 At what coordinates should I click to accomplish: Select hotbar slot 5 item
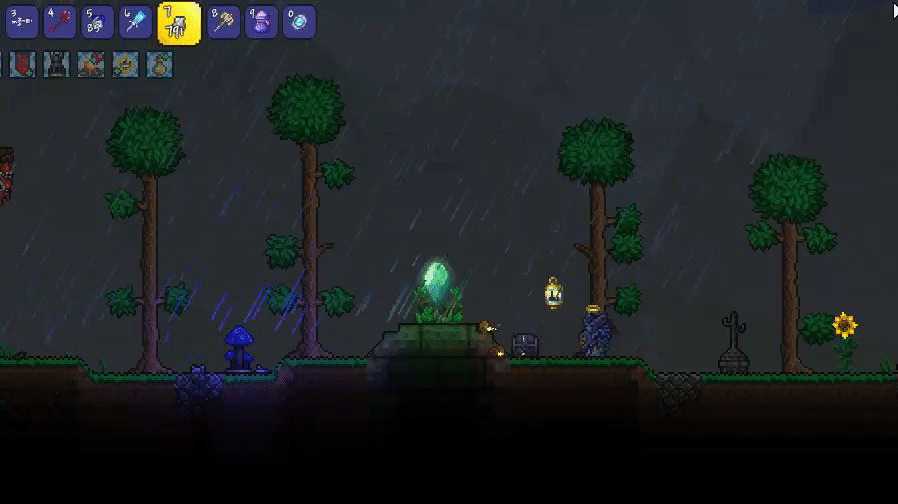tap(97, 20)
